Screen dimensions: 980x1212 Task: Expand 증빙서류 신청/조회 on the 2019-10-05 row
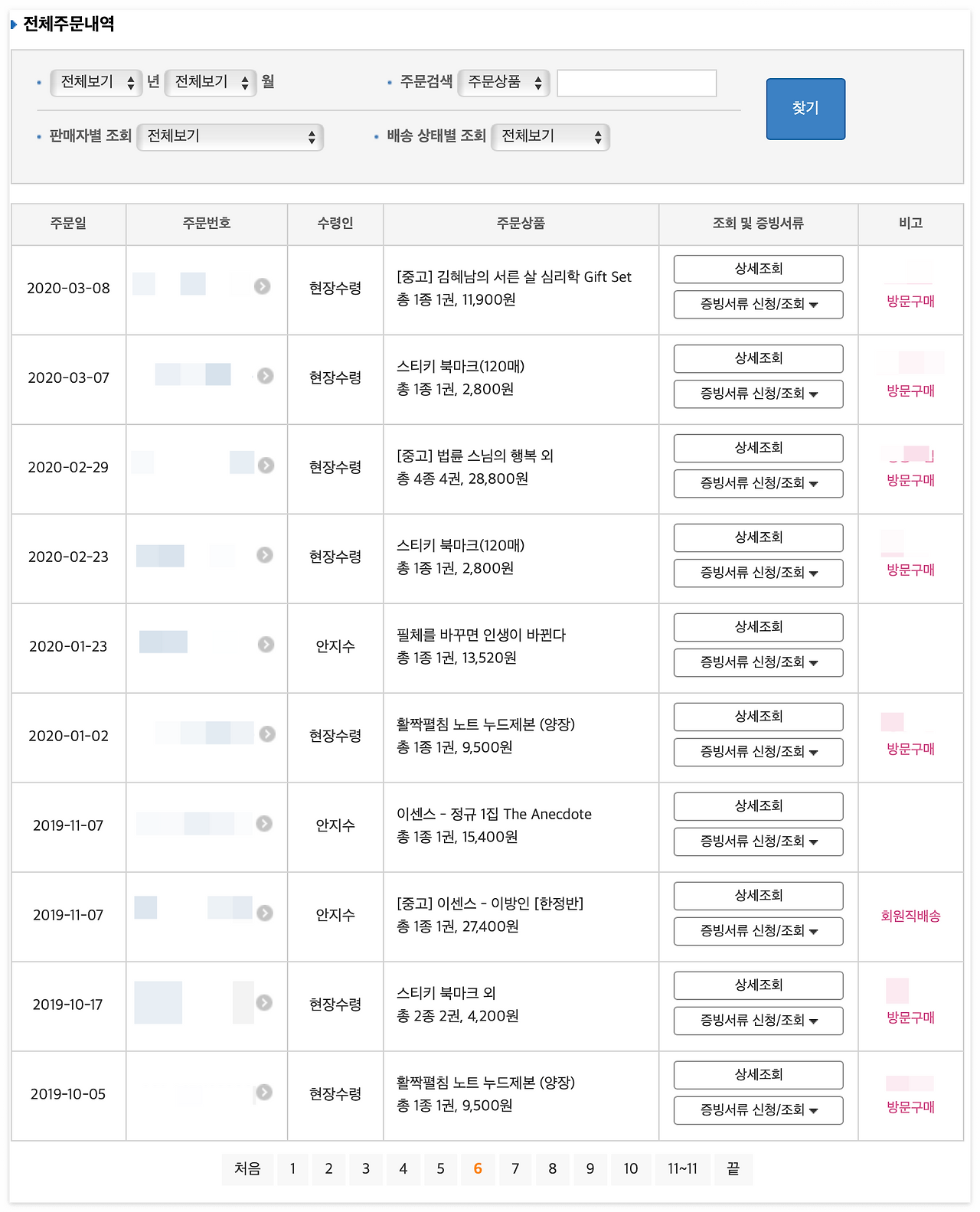click(757, 1110)
